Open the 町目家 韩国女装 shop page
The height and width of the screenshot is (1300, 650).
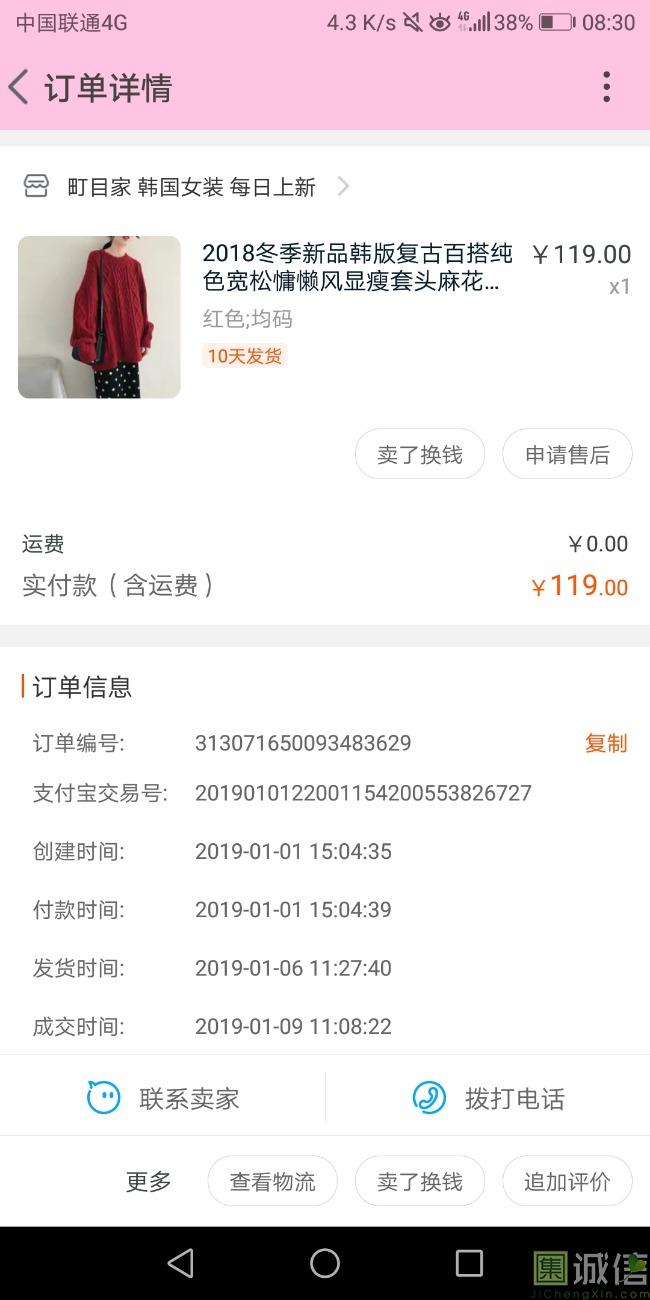coord(186,187)
